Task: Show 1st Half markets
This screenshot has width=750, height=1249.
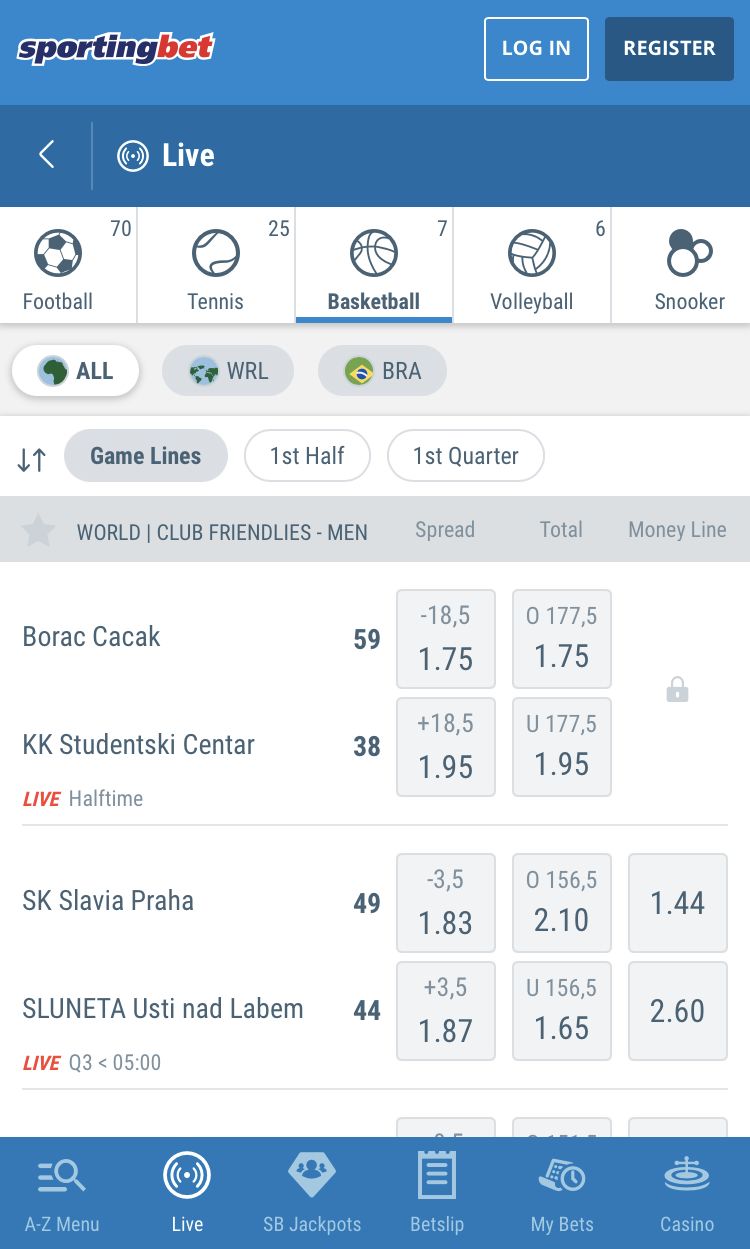Action: [307, 456]
